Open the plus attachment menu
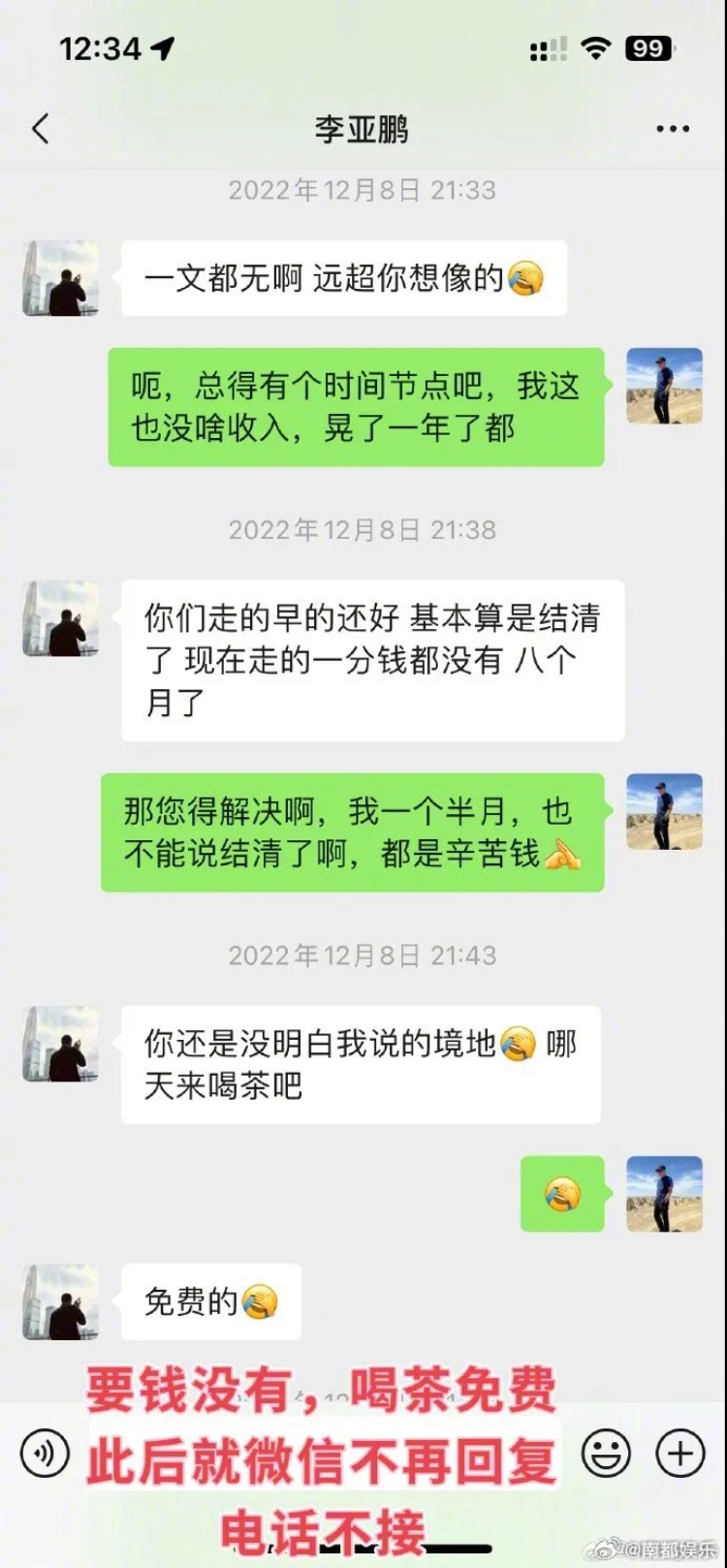 pos(681,1454)
